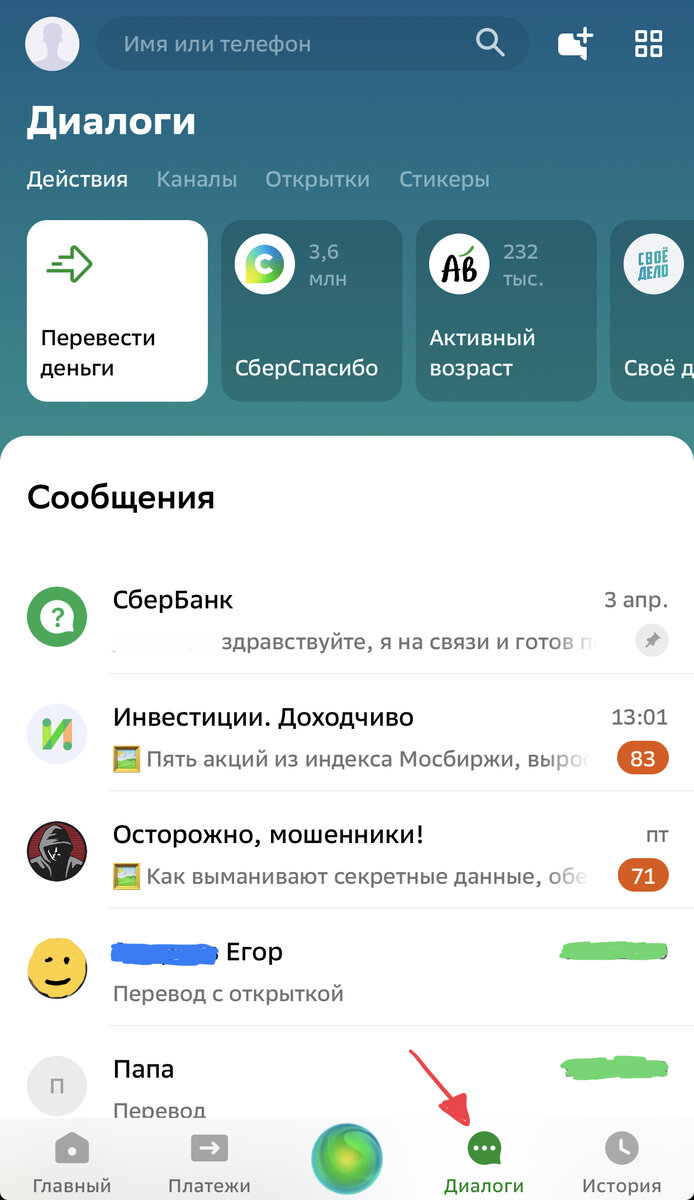Open the chat with Егор

347,969
